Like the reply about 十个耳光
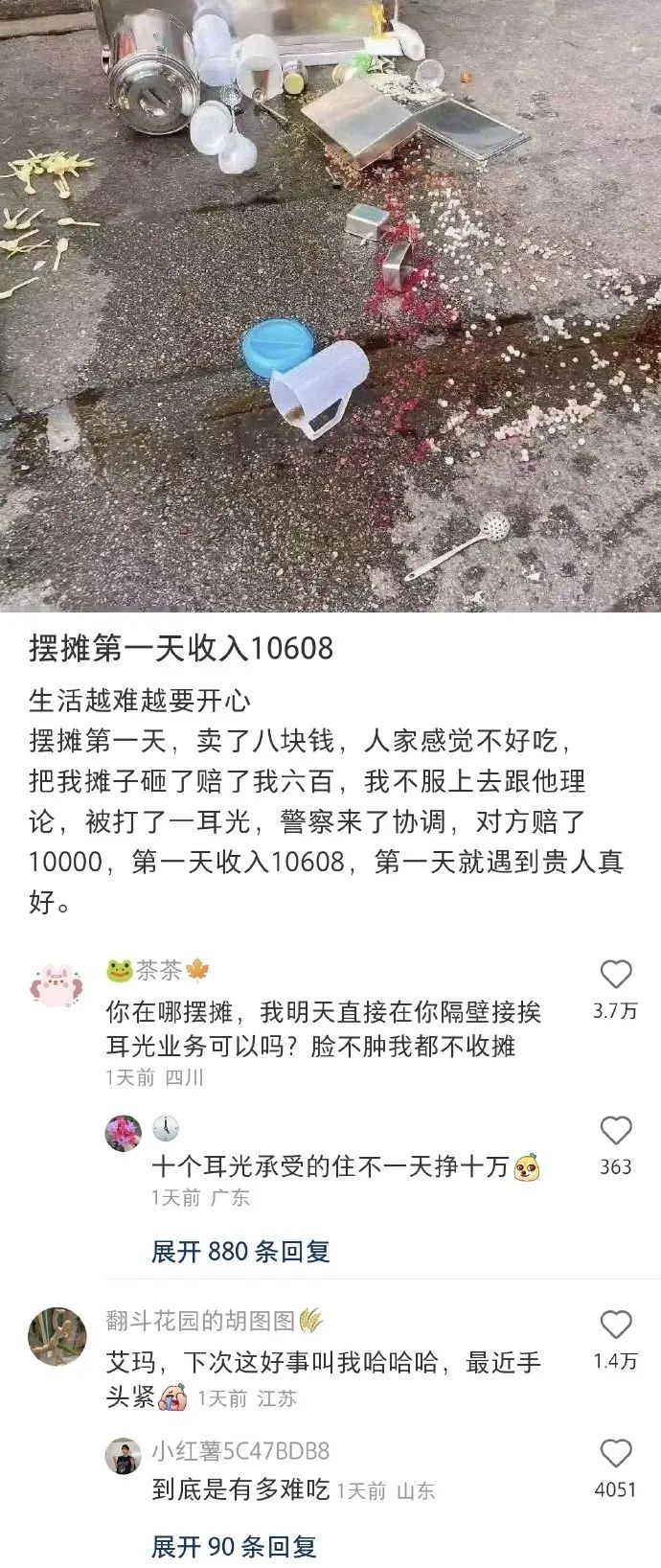The height and width of the screenshot is (1568, 661). (x=615, y=1131)
